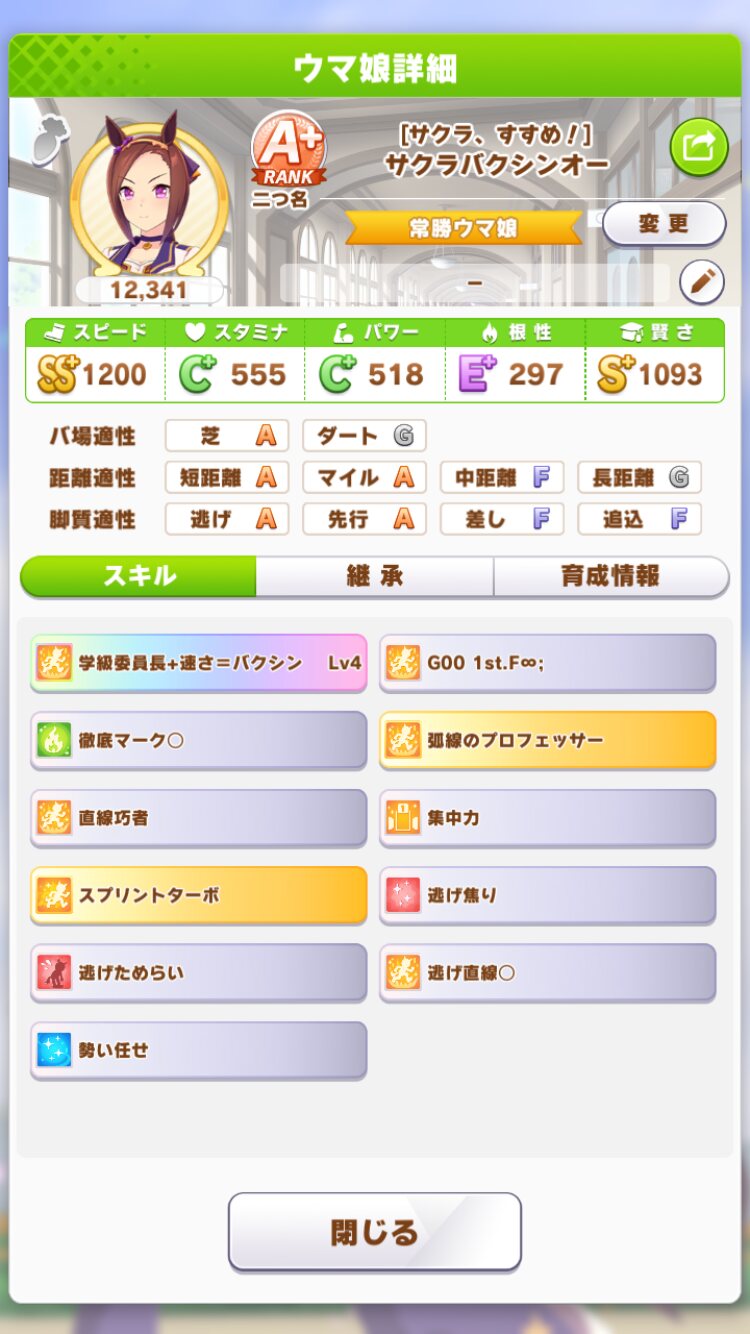Edit the memo with the pencil icon
Viewport: 750px width, 1334px height.
click(702, 283)
